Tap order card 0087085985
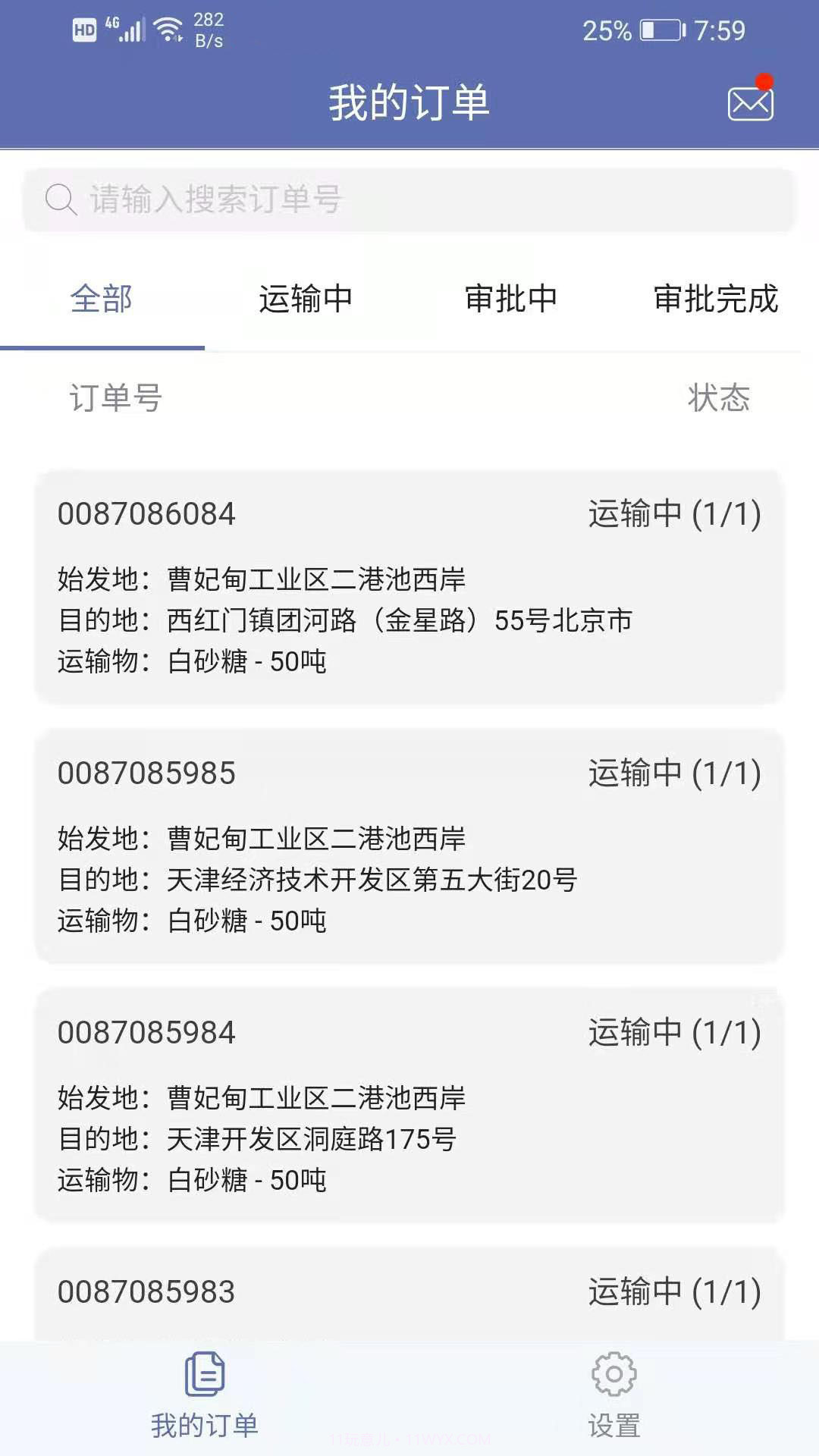819x1456 pixels. click(x=409, y=846)
